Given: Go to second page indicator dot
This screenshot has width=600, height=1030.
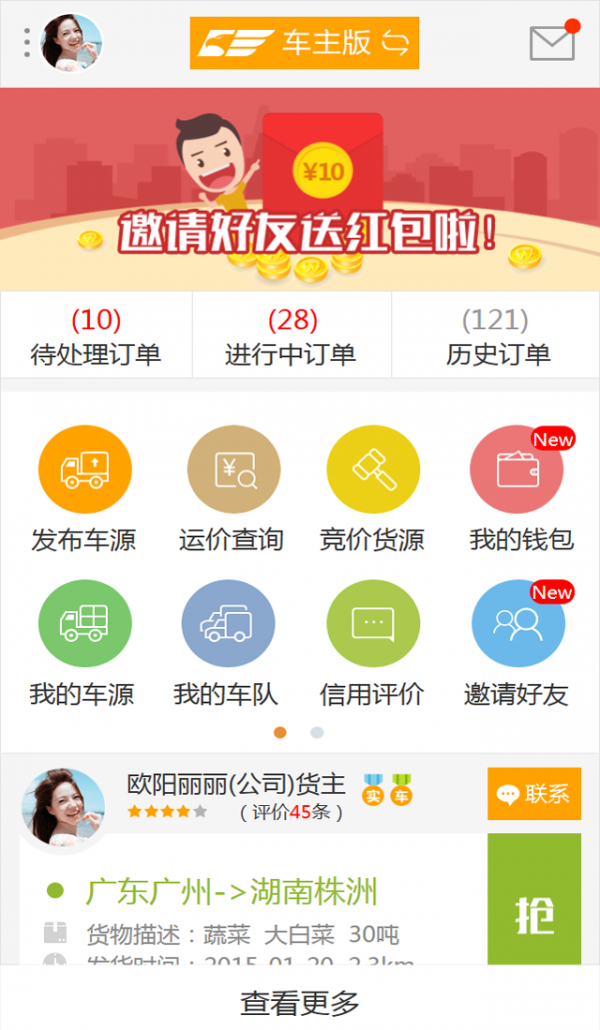Looking at the screenshot, I should [317, 732].
